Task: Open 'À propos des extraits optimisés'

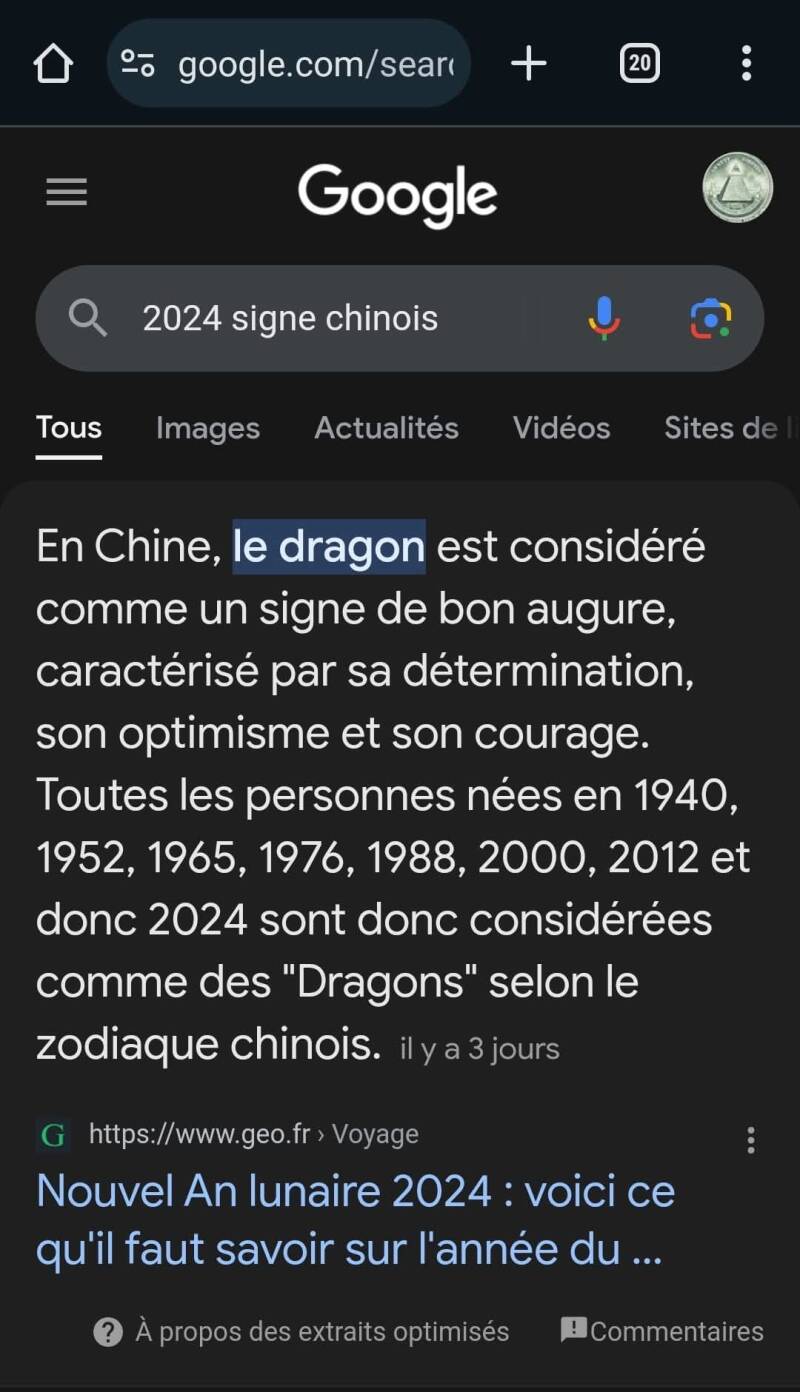Action: pos(303,1332)
